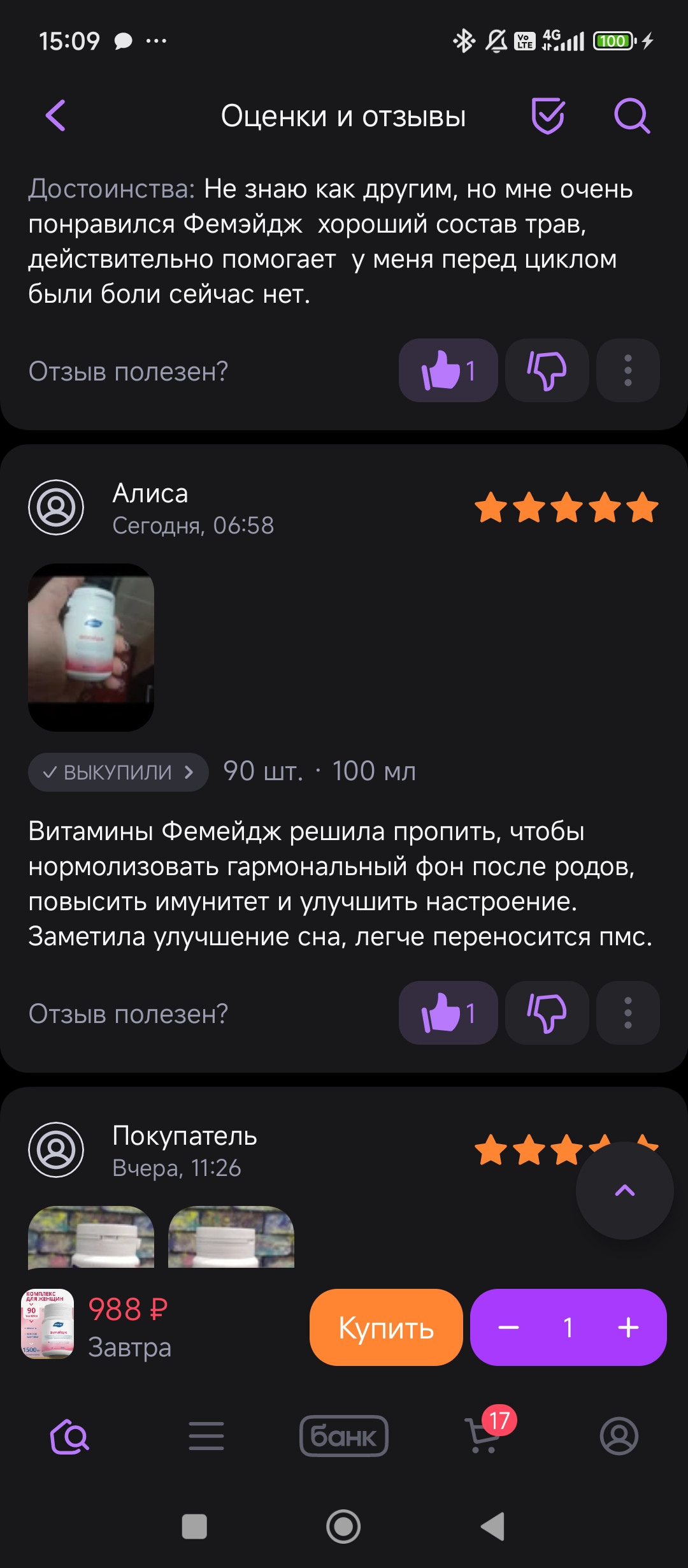Dislike Алиса's review
This screenshot has width=688, height=1568.
point(547,1013)
